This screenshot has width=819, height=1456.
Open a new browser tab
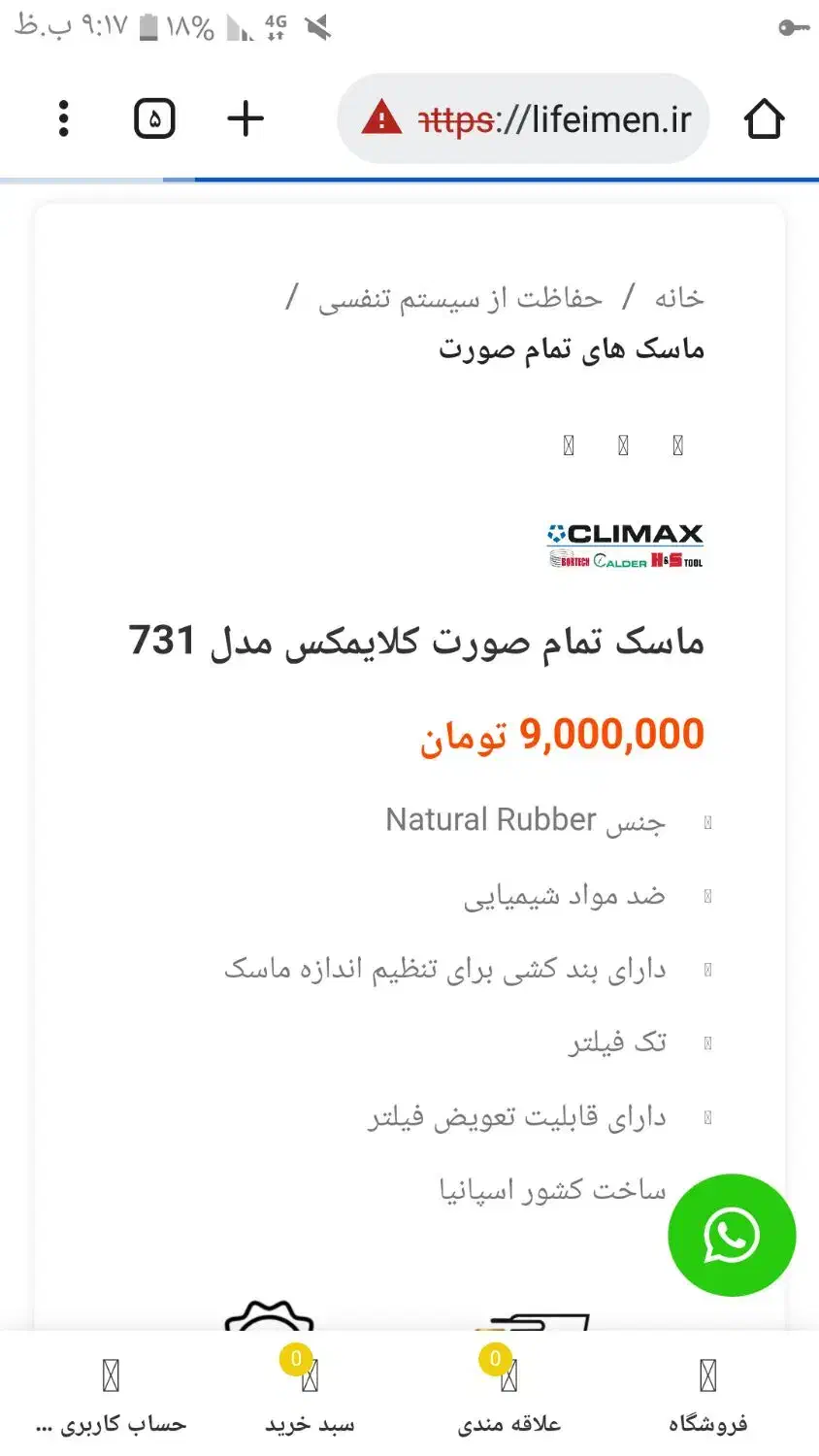pos(246,118)
